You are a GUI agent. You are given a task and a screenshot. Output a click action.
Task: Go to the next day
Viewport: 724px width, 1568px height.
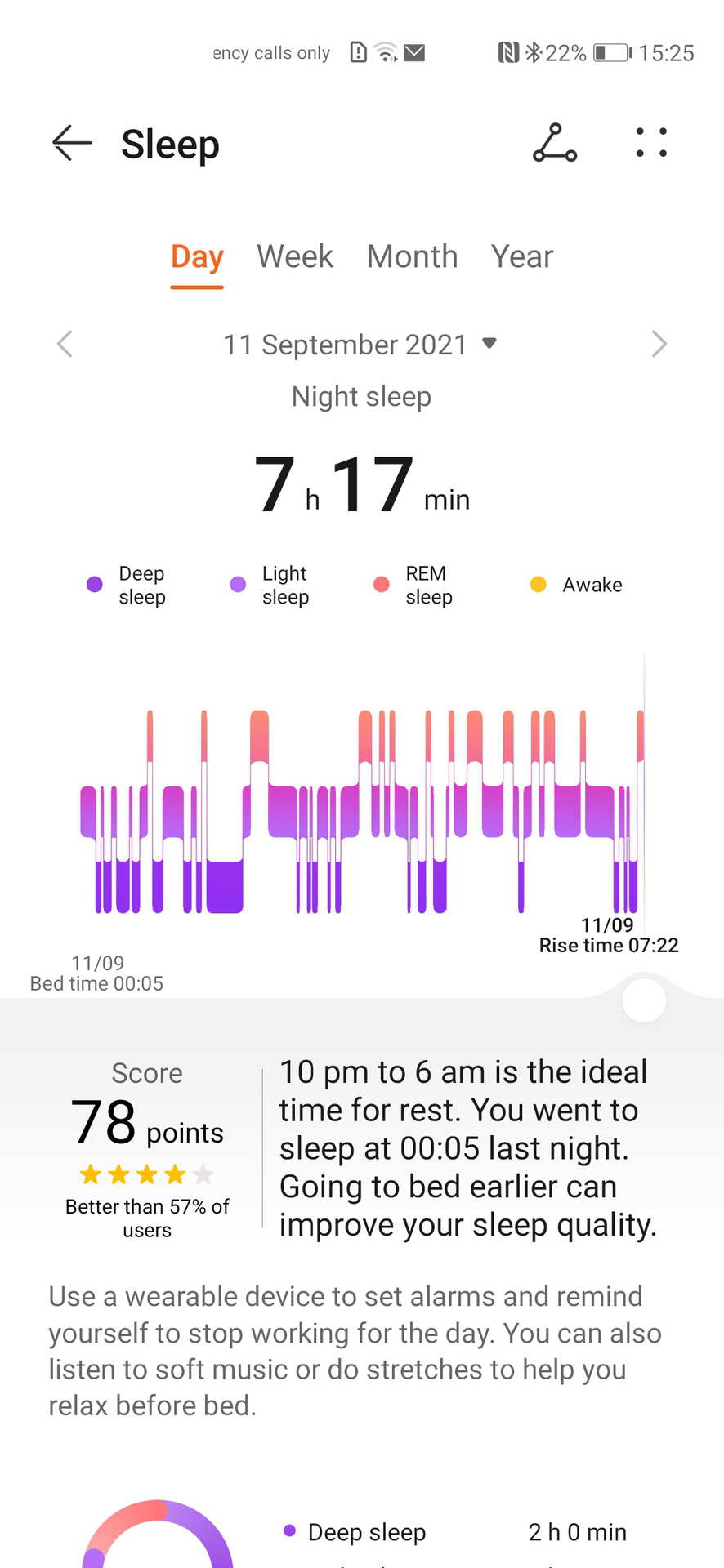point(659,344)
